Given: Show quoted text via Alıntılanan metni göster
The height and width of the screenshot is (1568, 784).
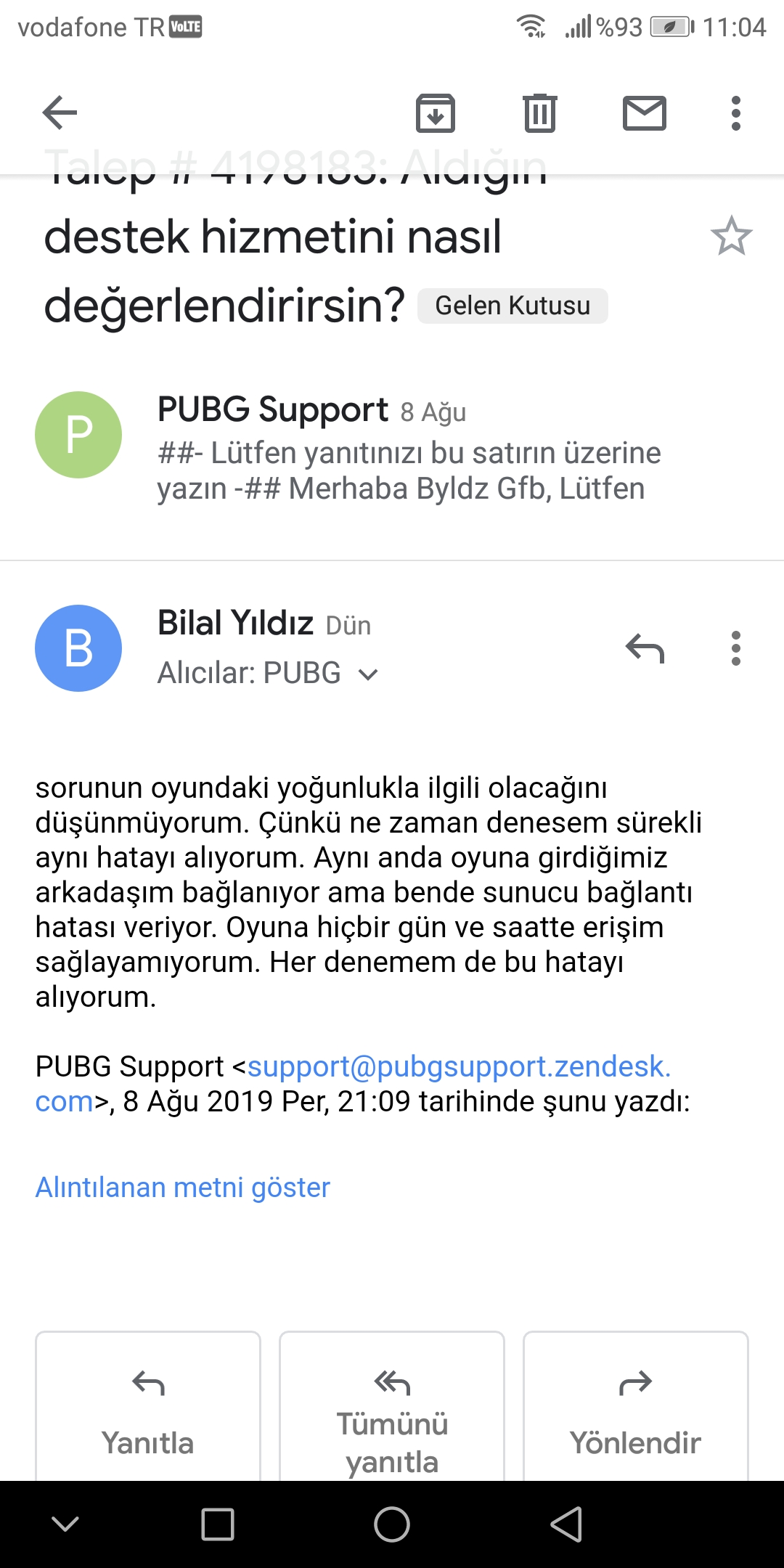Looking at the screenshot, I should 182,1187.
